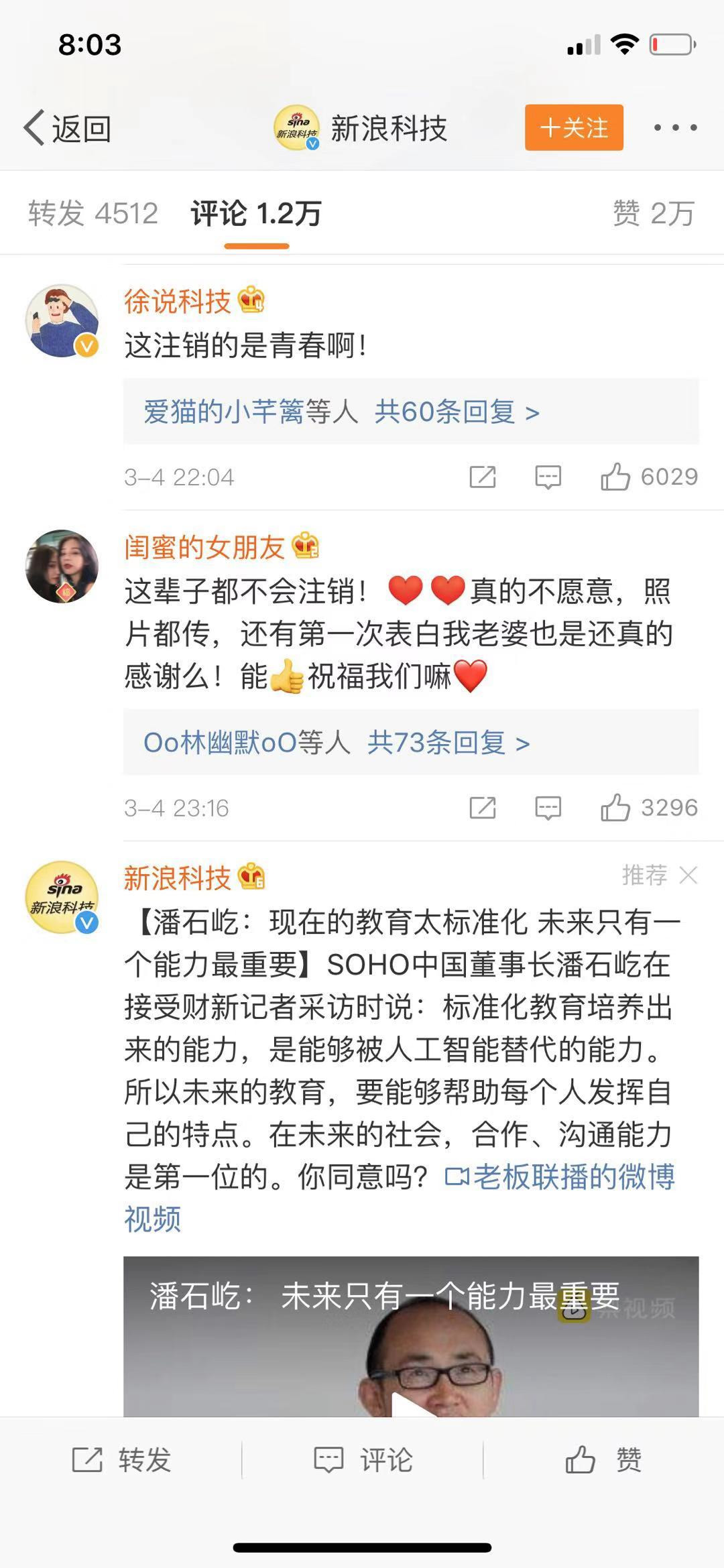Screen dimensions: 724x1568
Task: Expand the 共73条回复 replies
Action: (x=448, y=743)
